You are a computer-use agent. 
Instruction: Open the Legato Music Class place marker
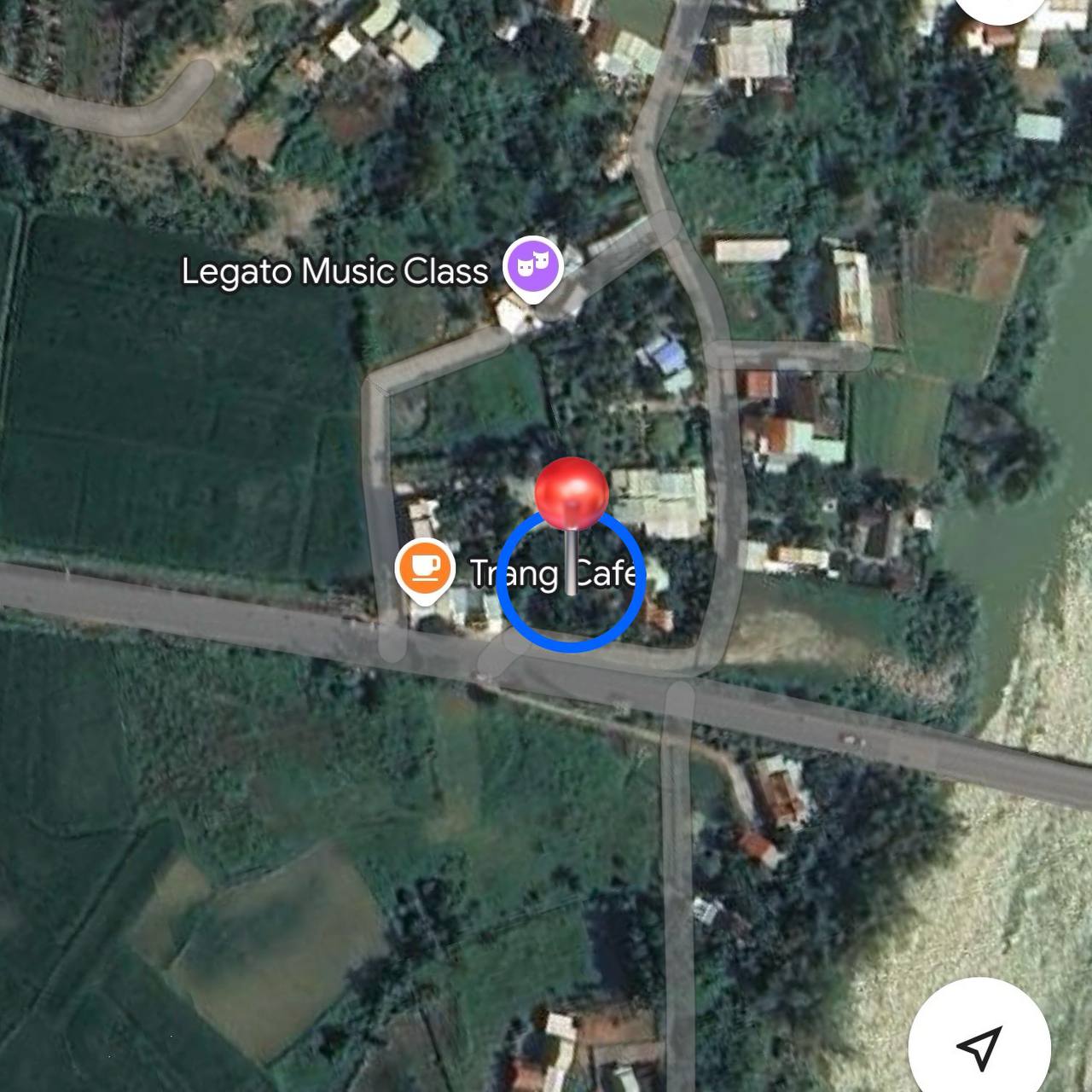pyautogui.click(x=533, y=266)
